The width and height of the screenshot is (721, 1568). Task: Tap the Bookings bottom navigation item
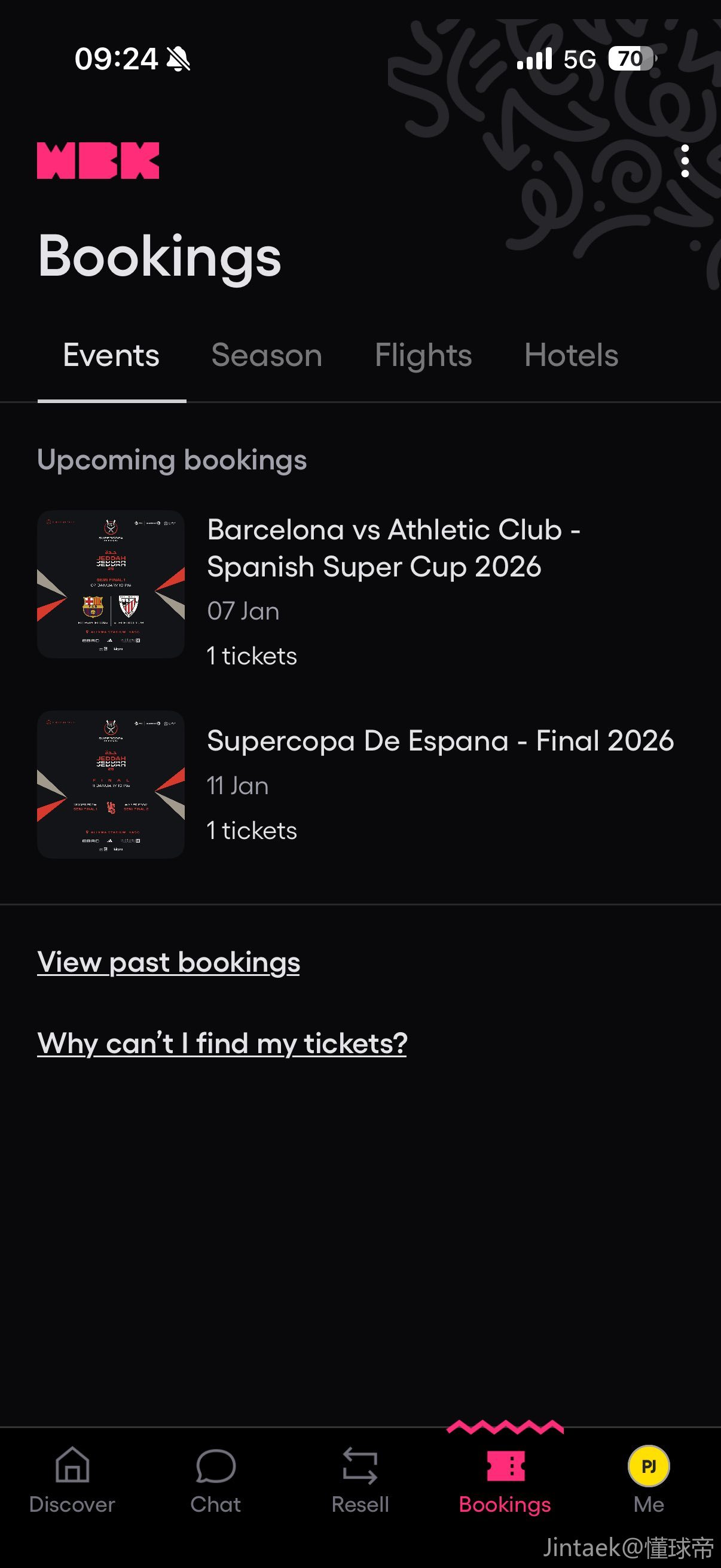[505, 1479]
